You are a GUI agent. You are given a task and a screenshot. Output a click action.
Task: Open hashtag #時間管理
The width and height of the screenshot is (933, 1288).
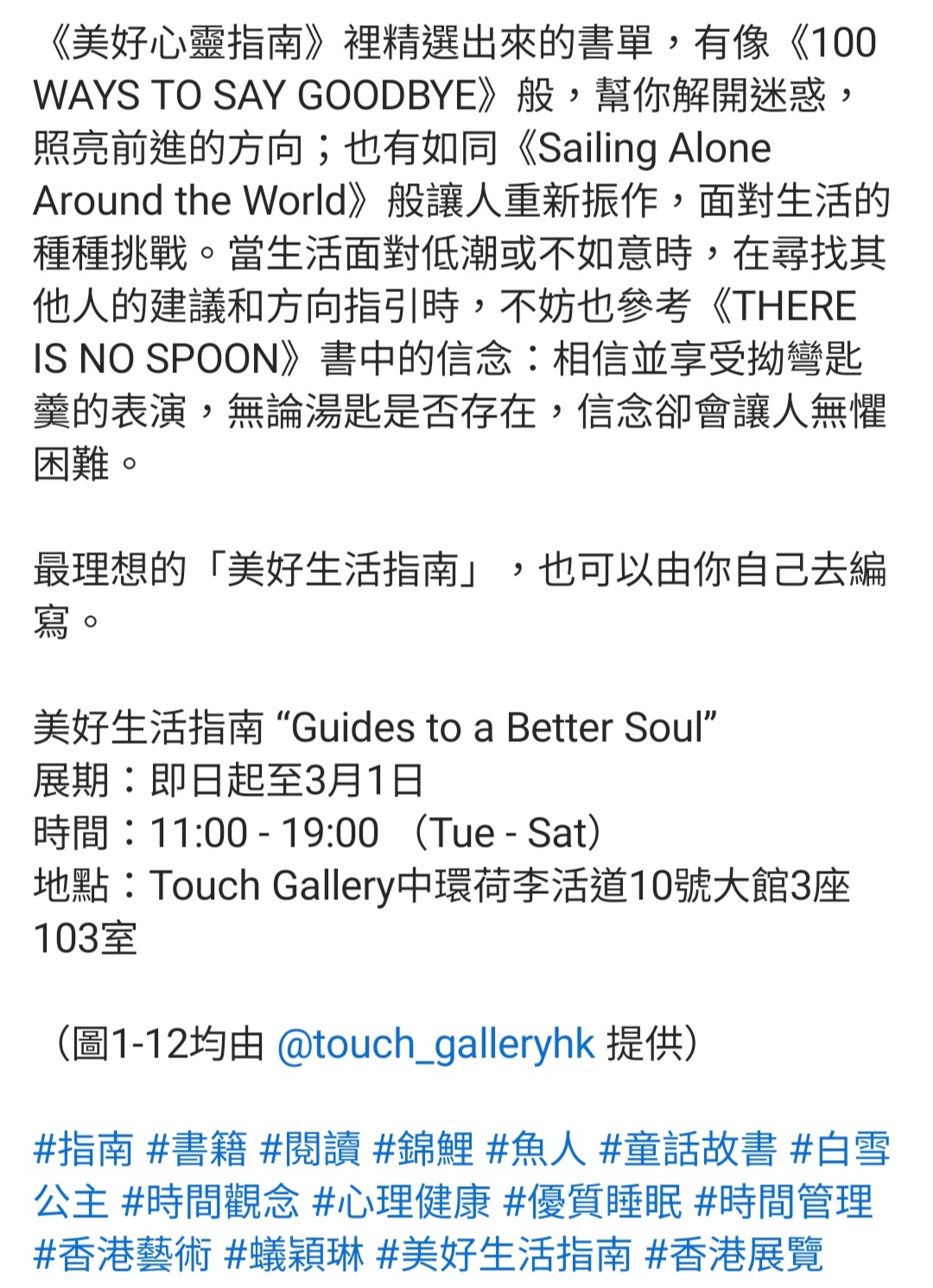tap(784, 1202)
